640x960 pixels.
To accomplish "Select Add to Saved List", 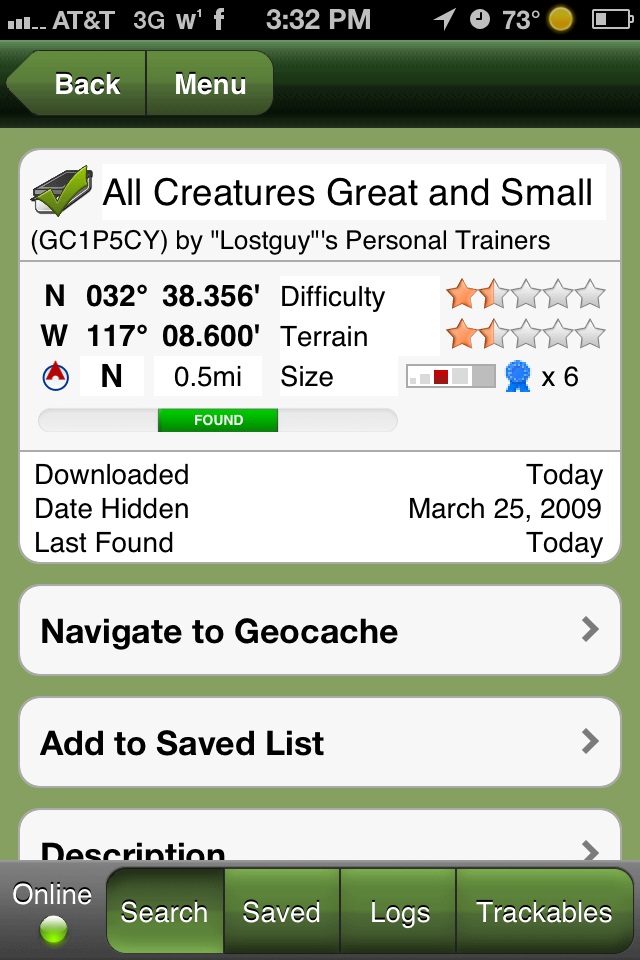I will [x=320, y=743].
